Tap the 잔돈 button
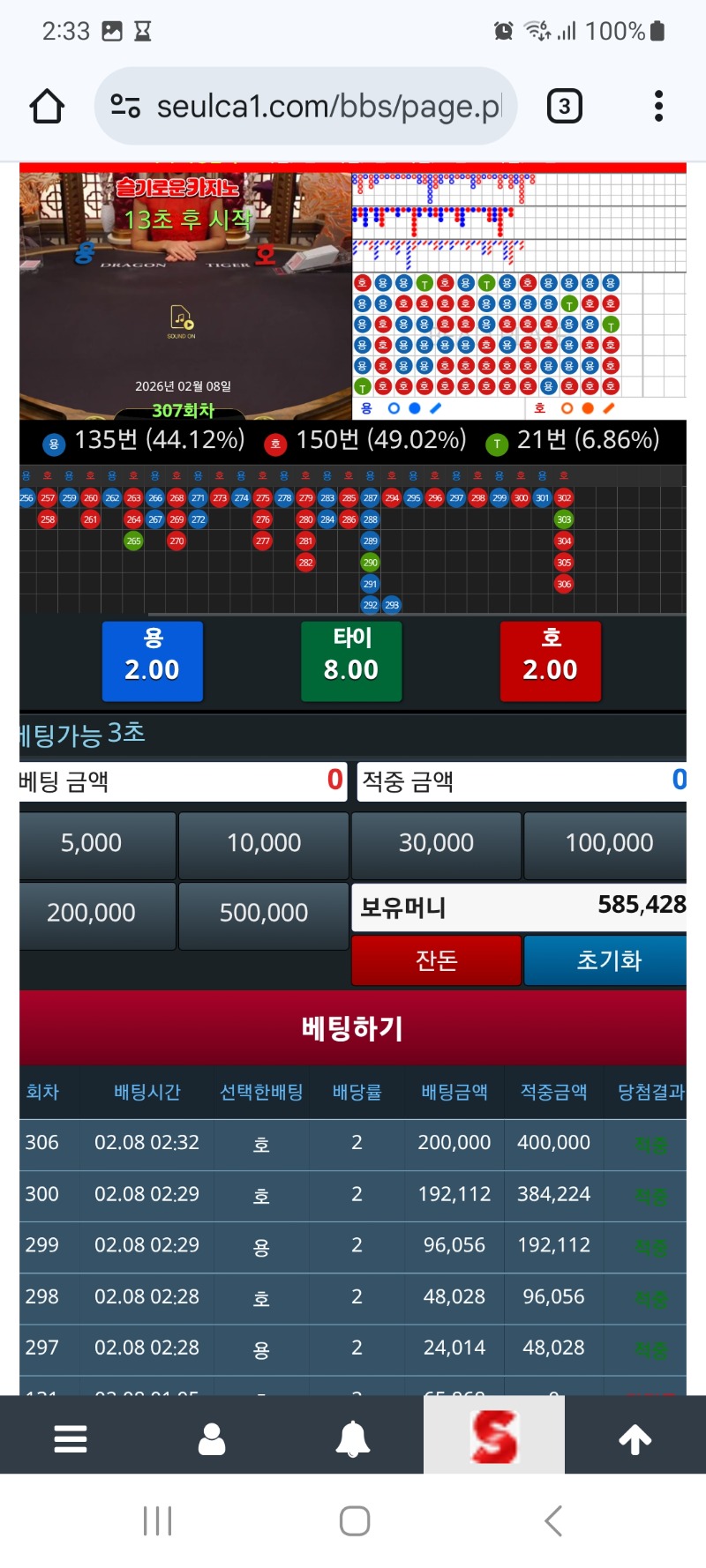This screenshot has height=1568, width=706. [436, 960]
